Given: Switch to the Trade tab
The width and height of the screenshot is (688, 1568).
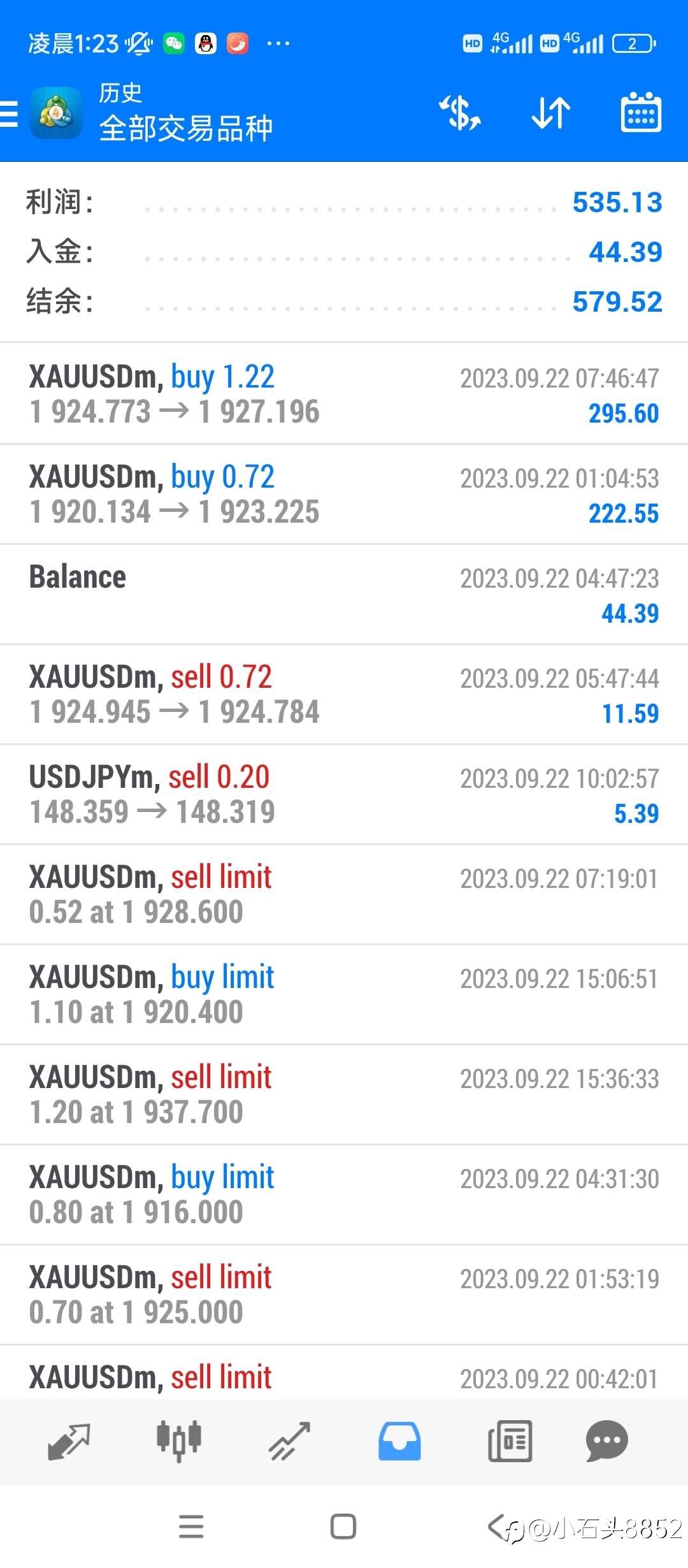Looking at the screenshot, I should coord(289,1442).
